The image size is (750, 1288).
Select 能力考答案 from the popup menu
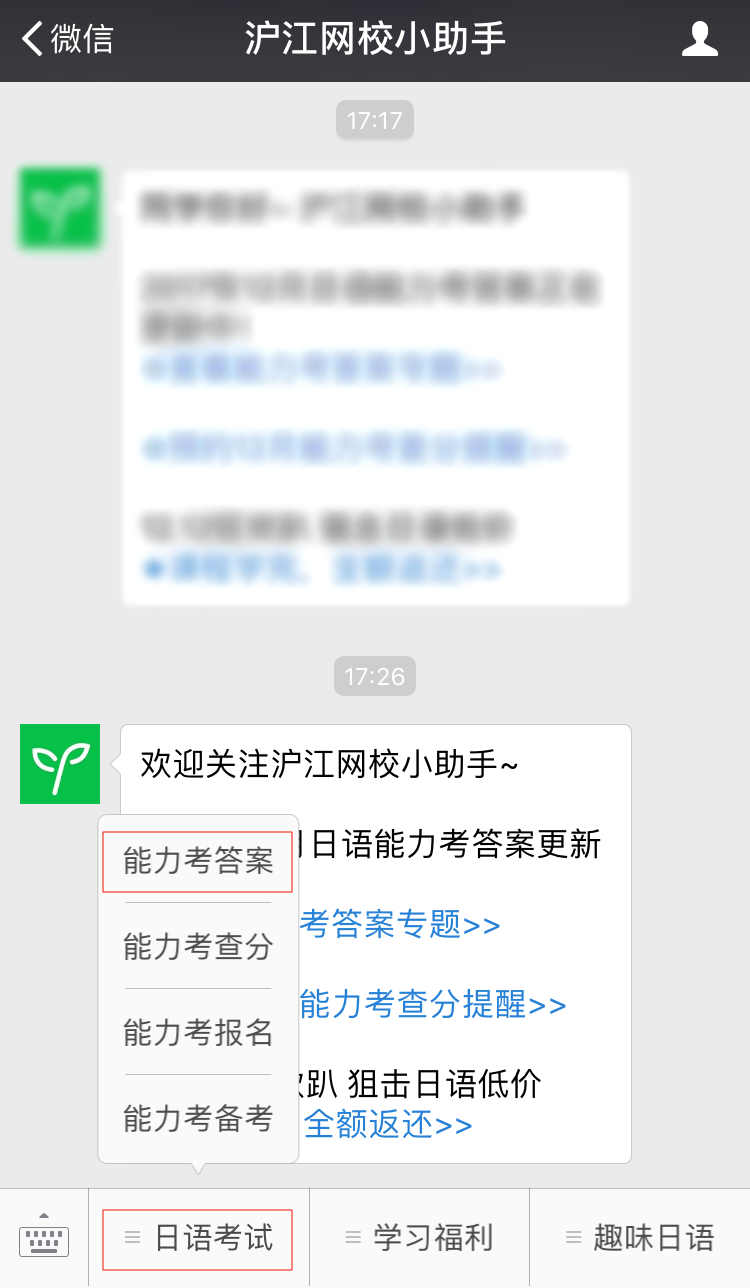click(x=198, y=861)
